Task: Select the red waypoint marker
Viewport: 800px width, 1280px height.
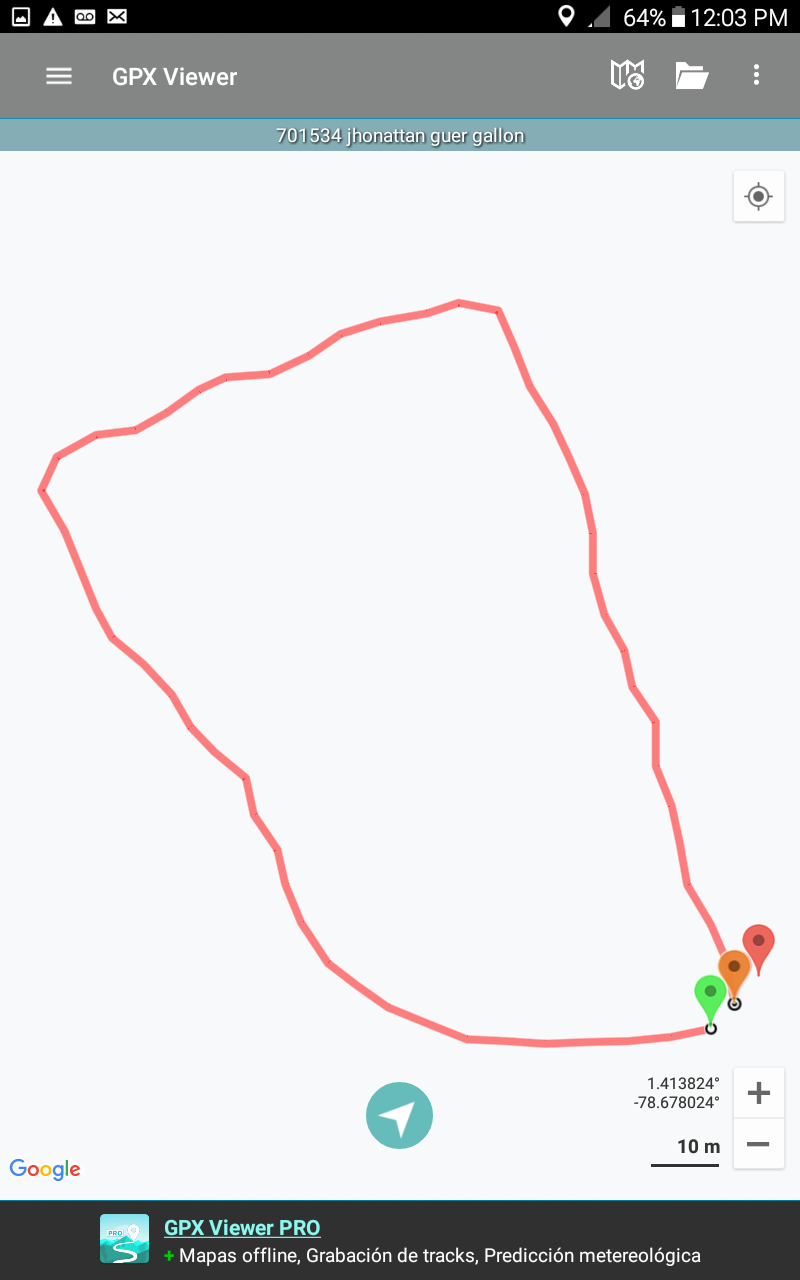Action: 759,944
